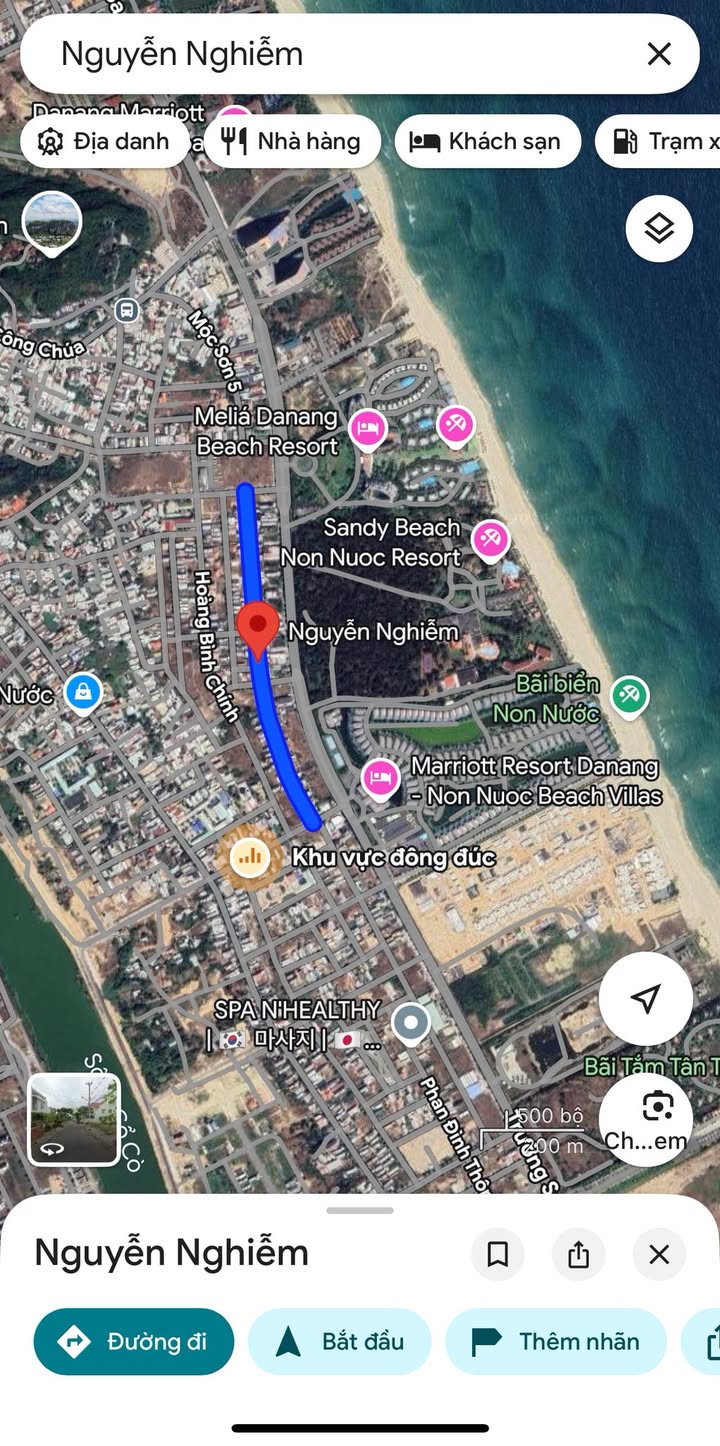Open the camera lens search button

(x=657, y=1108)
